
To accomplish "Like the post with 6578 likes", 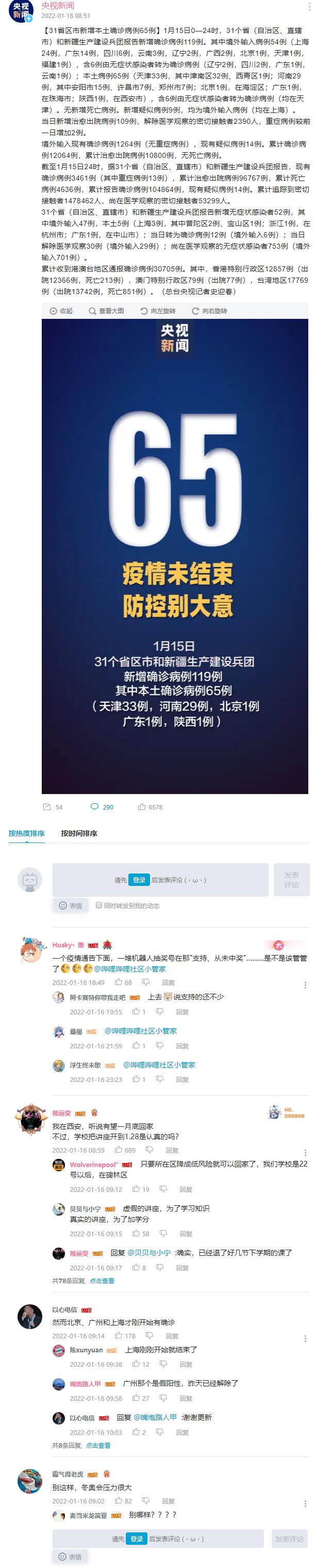I will coord(149,807).
